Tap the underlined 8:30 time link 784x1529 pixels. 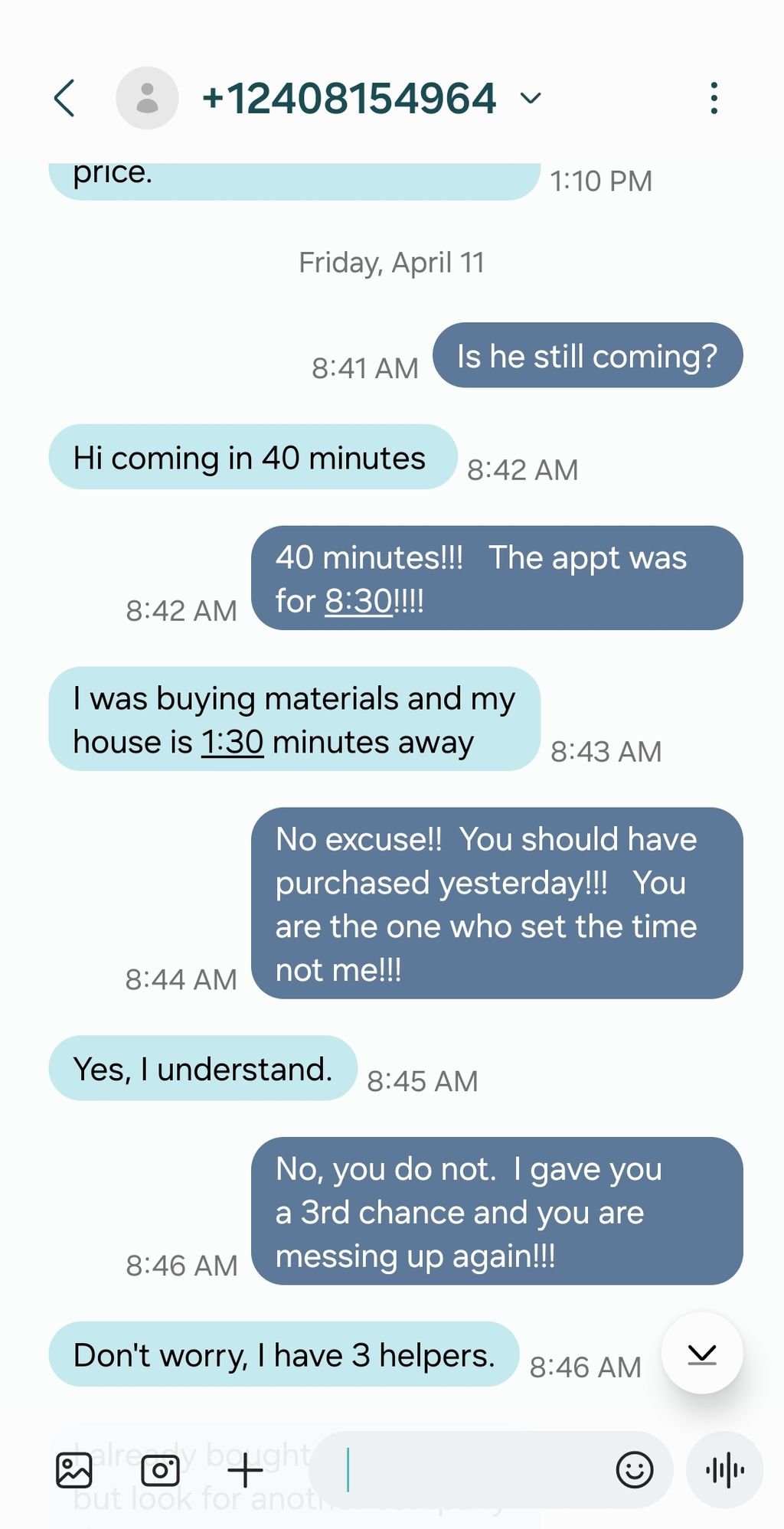[358, 601]
